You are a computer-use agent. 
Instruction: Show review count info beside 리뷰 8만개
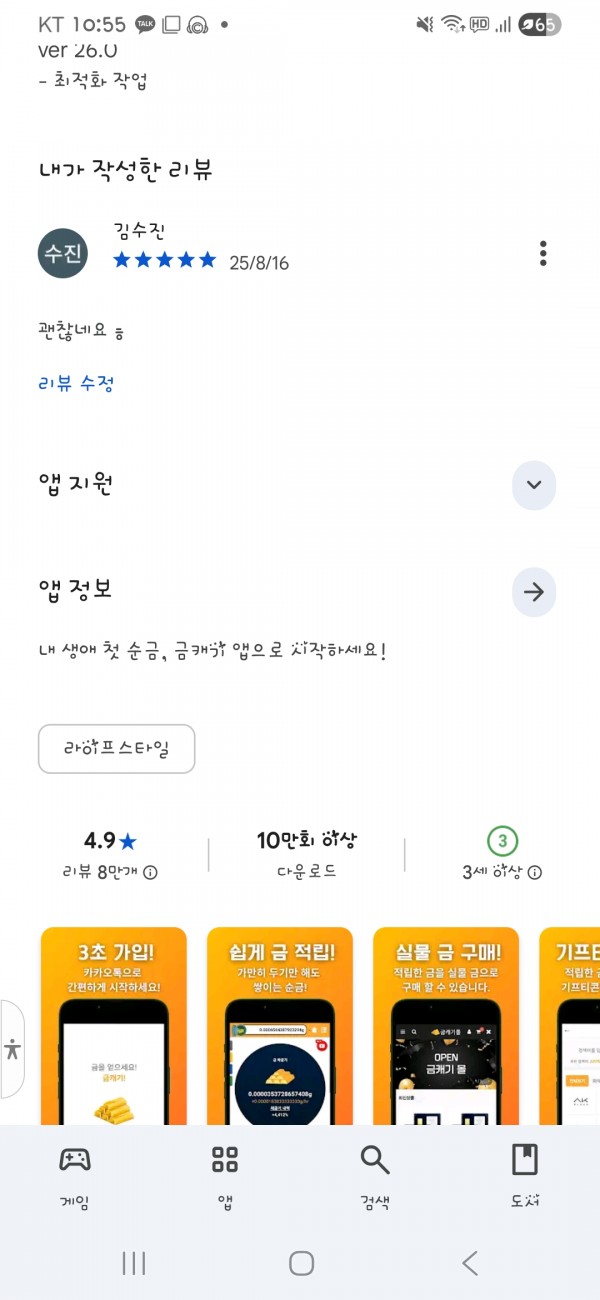[150, 873]
